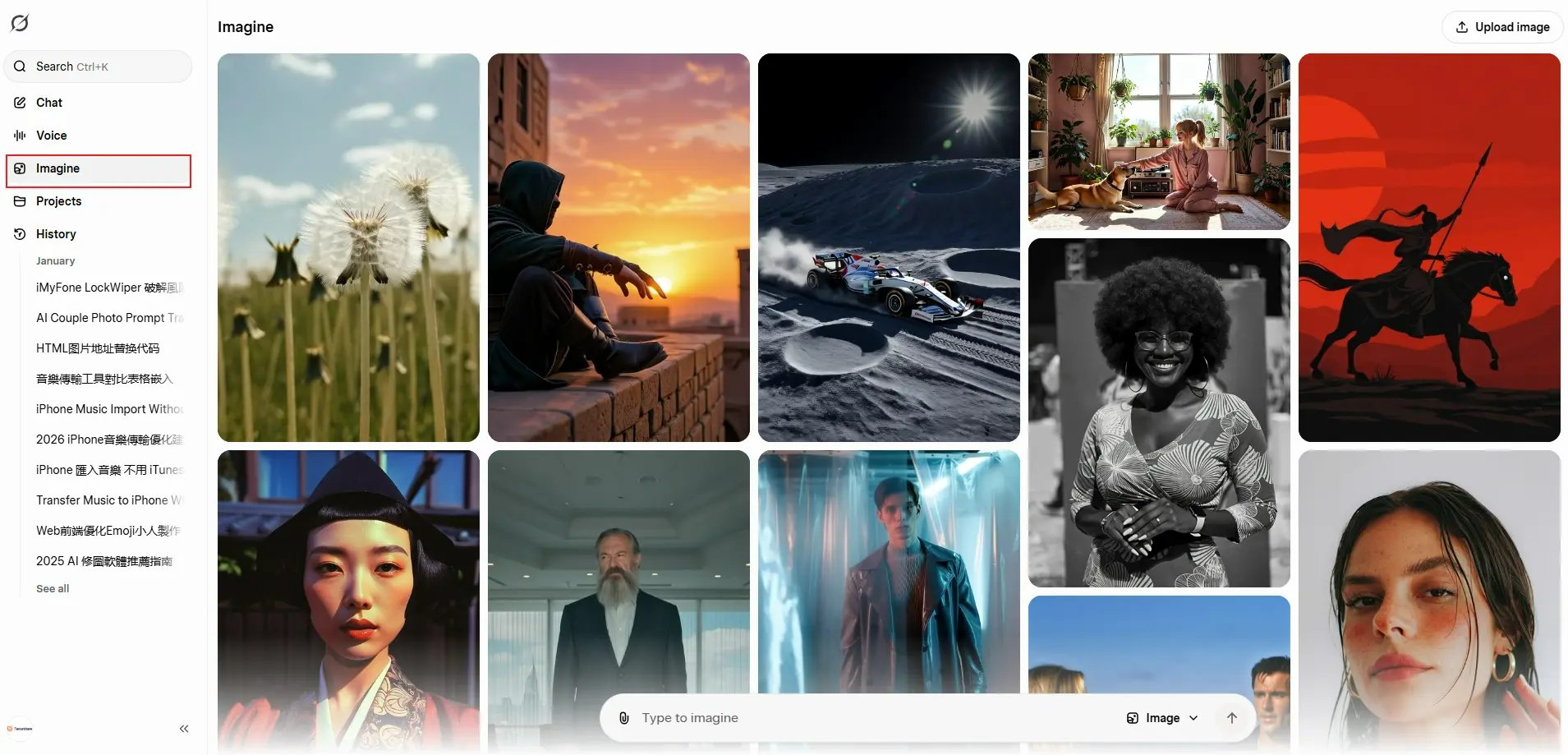
Task: Go to the Chat section
Action: point(49,103)
